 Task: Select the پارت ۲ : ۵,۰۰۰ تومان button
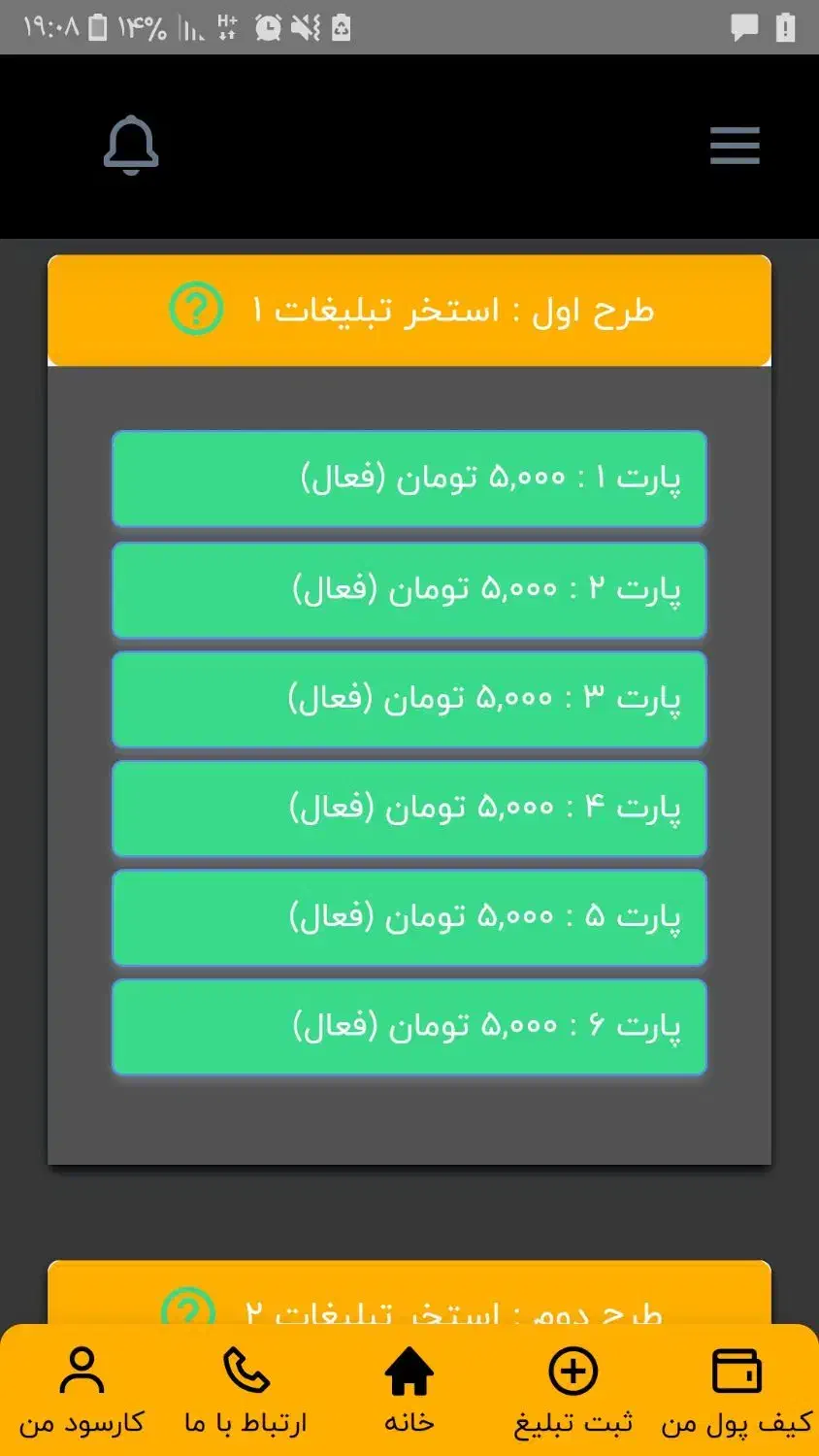[x=409, y=588]
